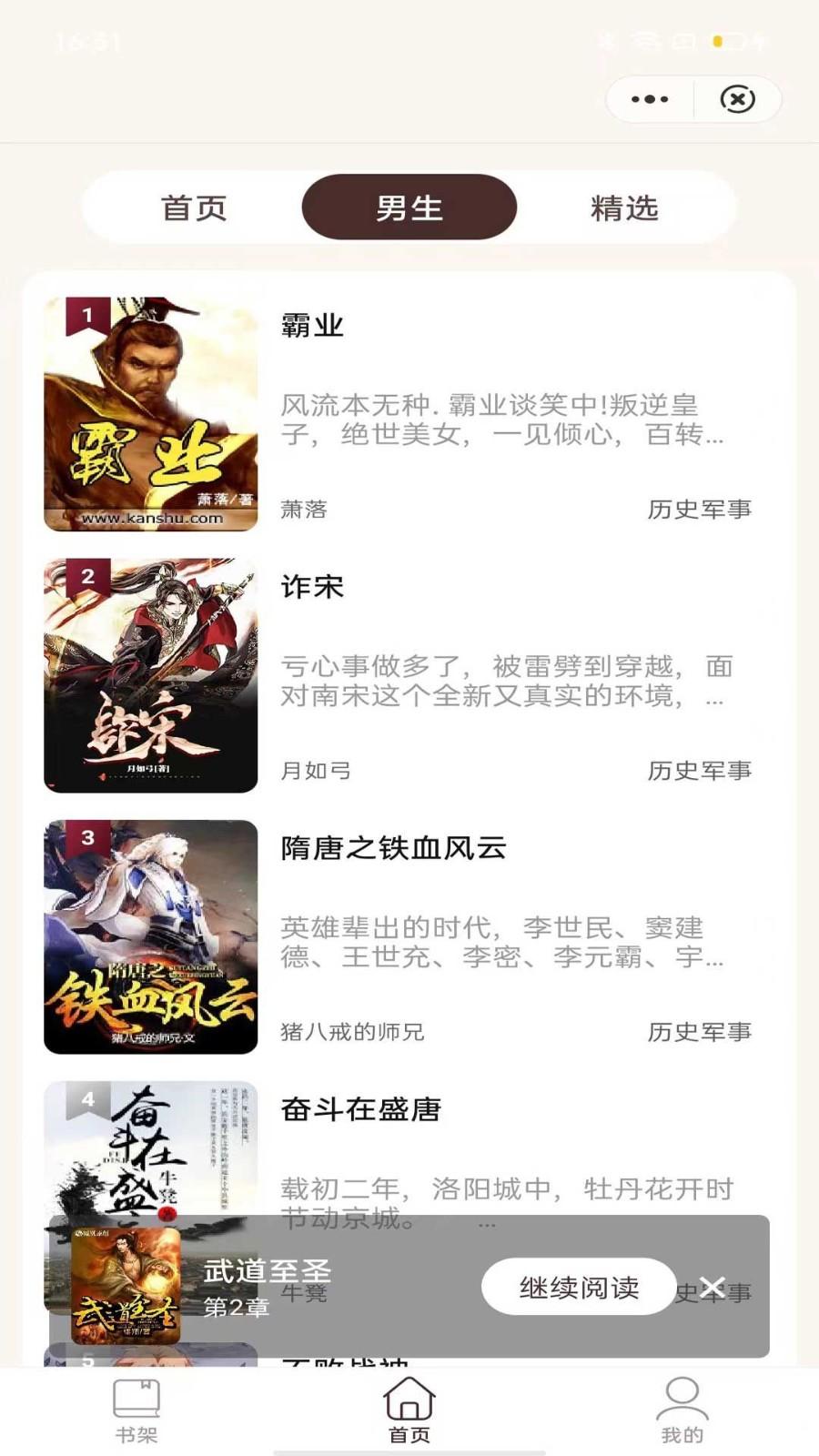Tap the circular close capsule icon top right

[739, 100]
